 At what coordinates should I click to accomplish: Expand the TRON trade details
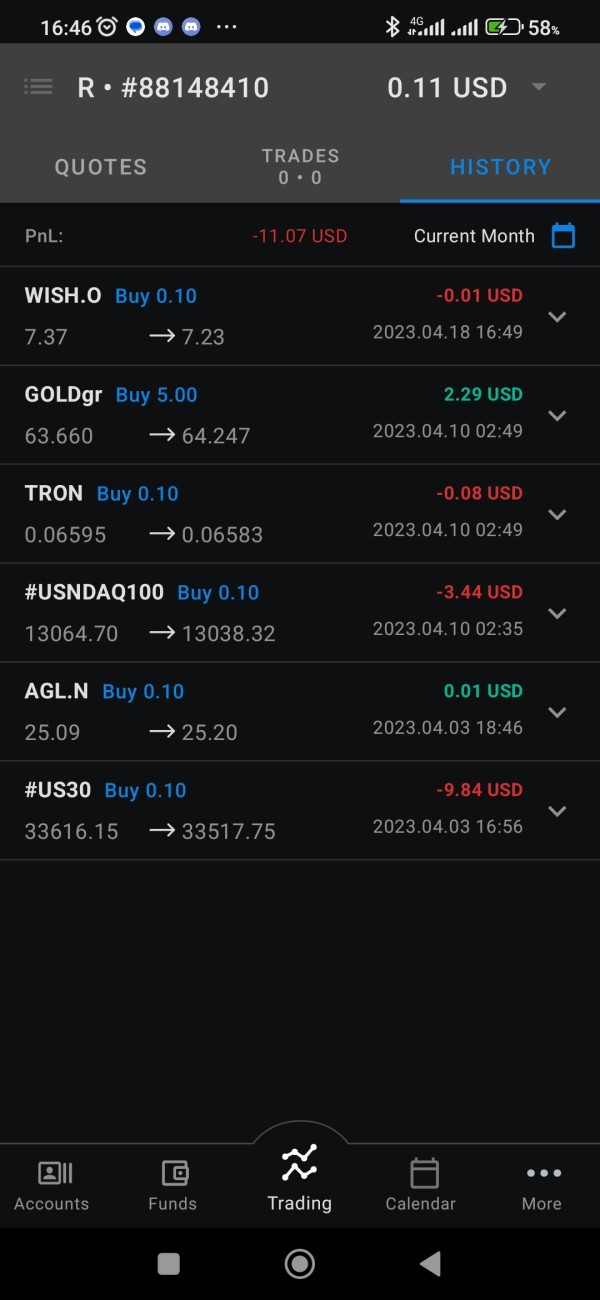pyautogui.click(x=557, y=514)
